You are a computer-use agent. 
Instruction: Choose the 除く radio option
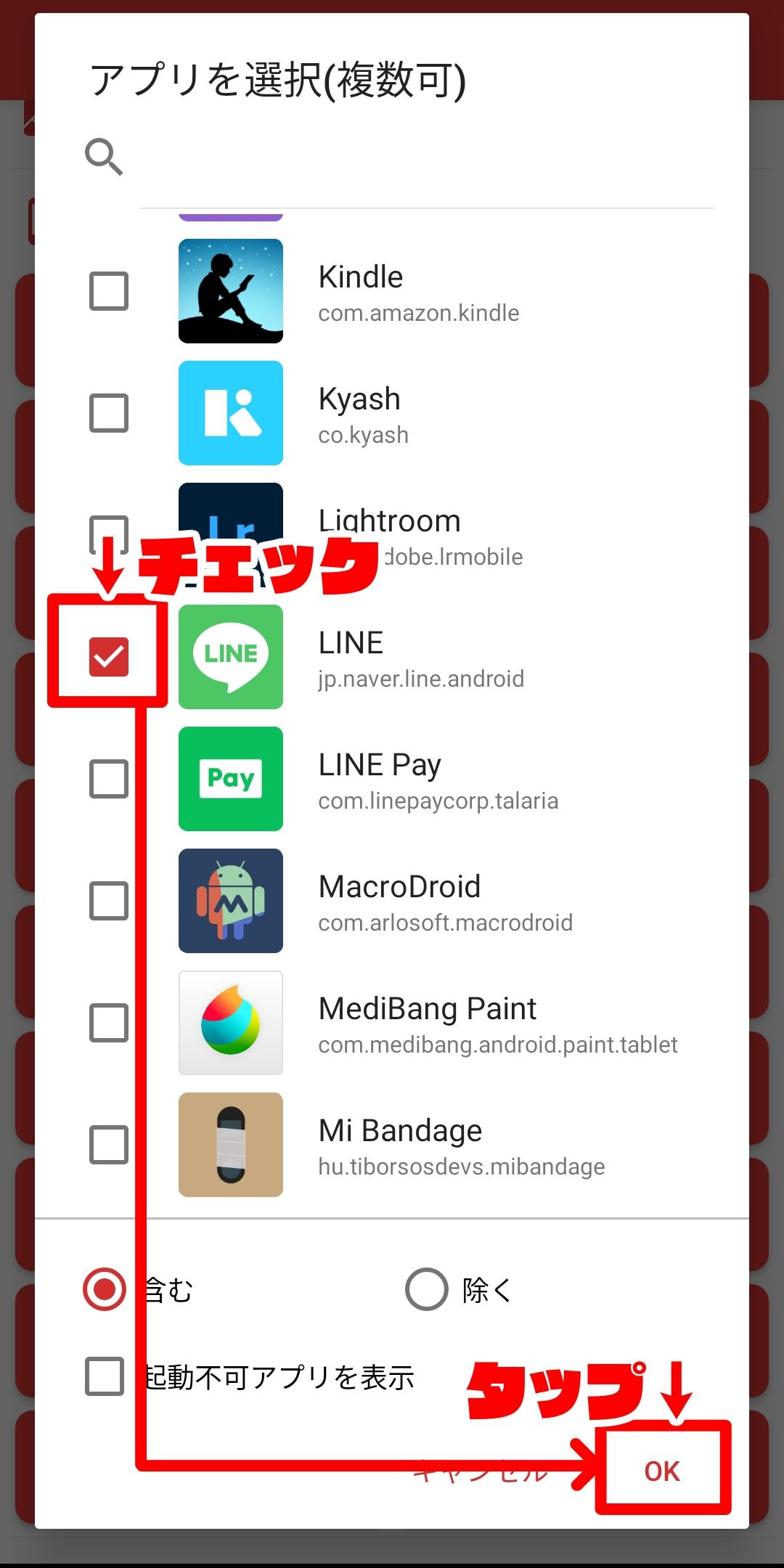(426, 1289)
